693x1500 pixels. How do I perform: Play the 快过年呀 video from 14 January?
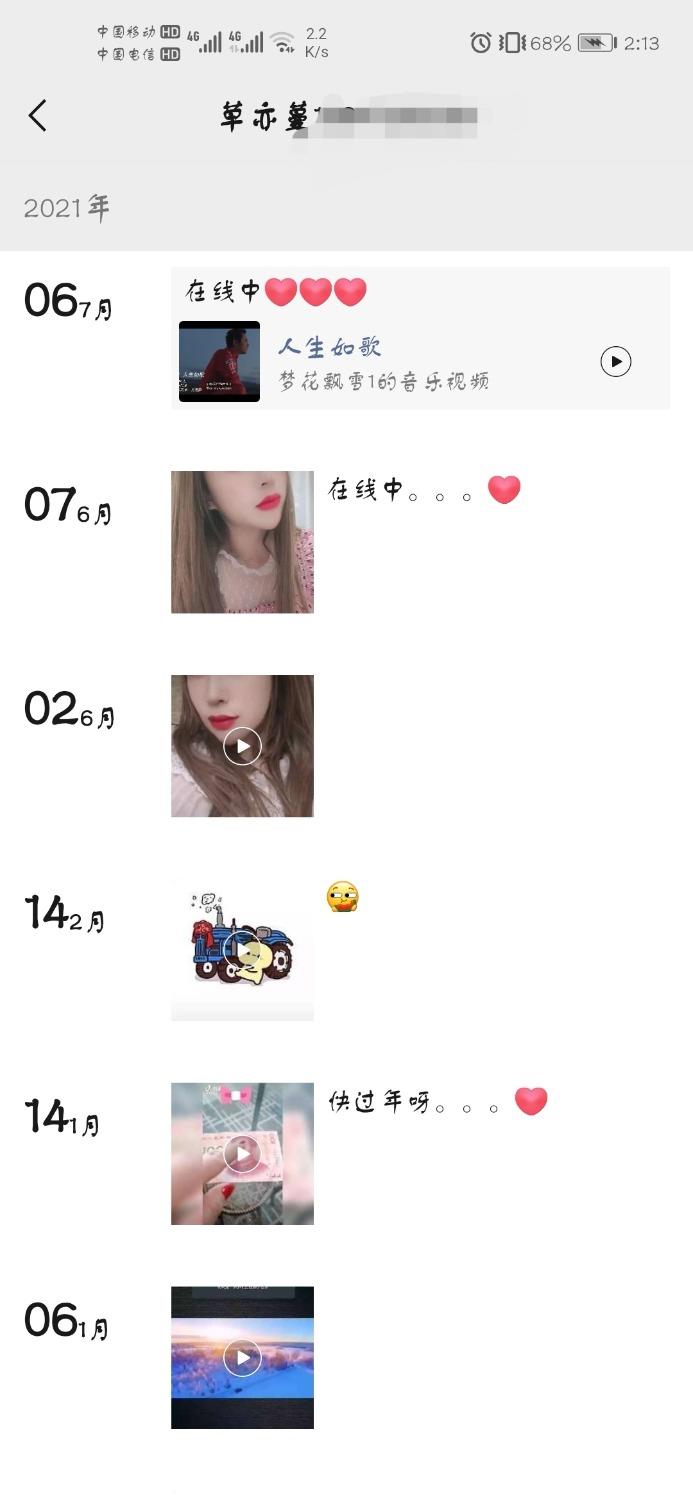pos(242,1154)
